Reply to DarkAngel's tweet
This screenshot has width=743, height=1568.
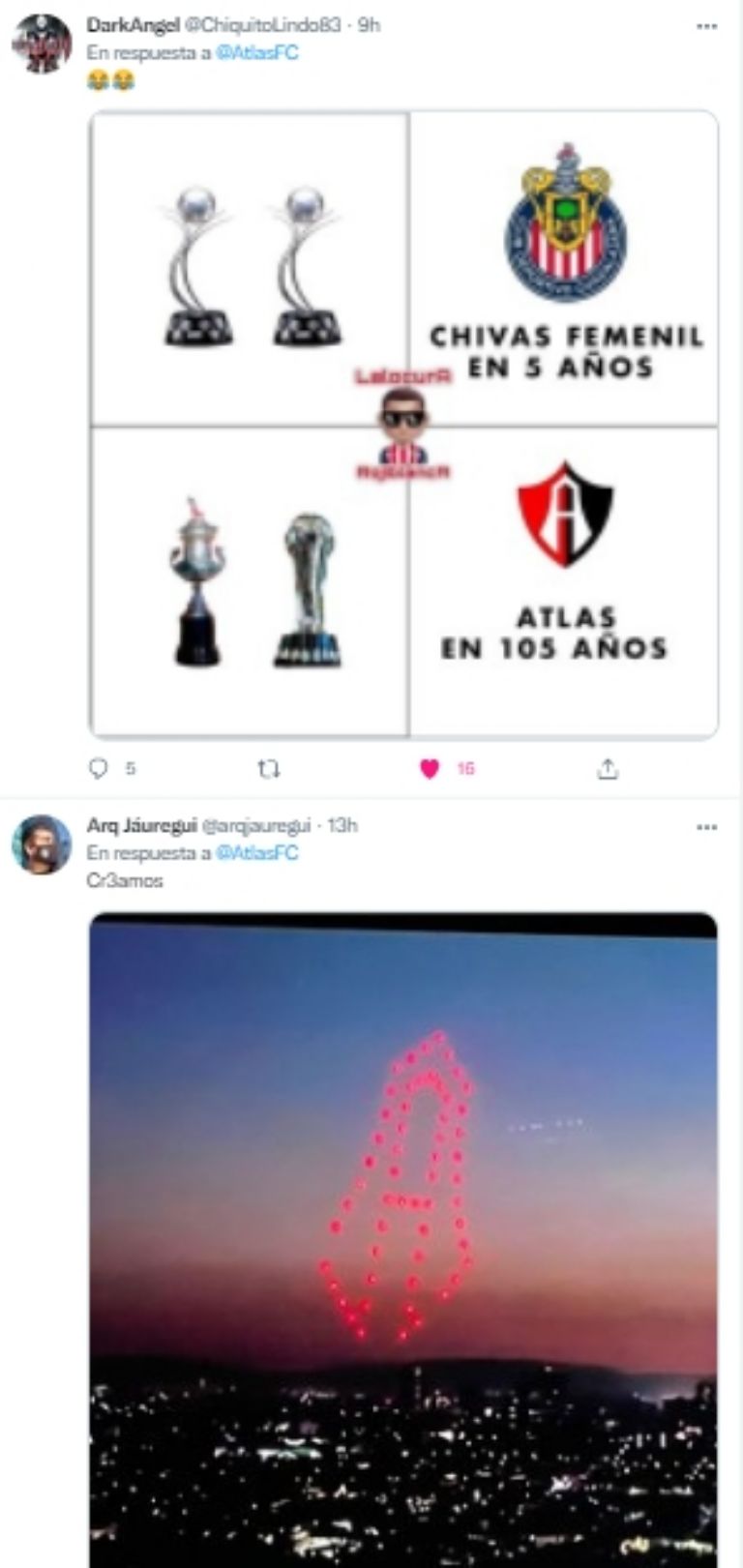pos(99,769)
